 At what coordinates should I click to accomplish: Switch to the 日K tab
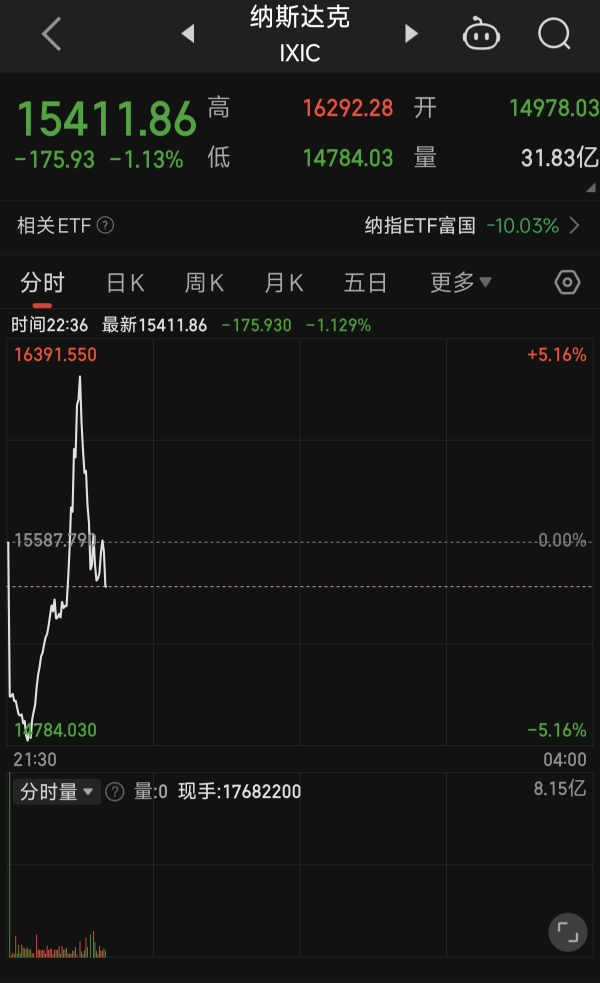click(125, 283)
